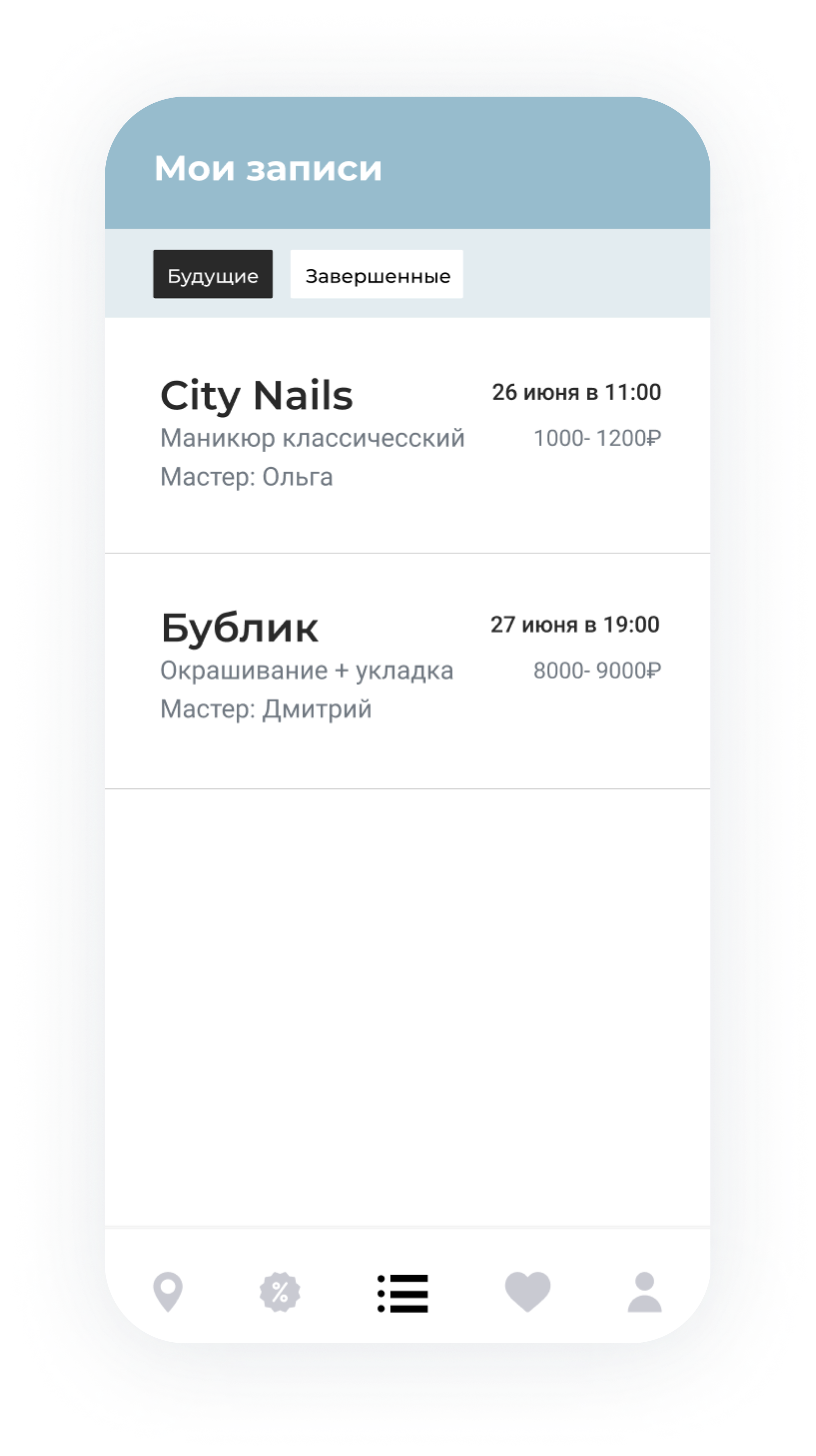Viewport: 816px width, 1456px height.
Task: Open the discounts percent tab
Action: [280, 1292]
